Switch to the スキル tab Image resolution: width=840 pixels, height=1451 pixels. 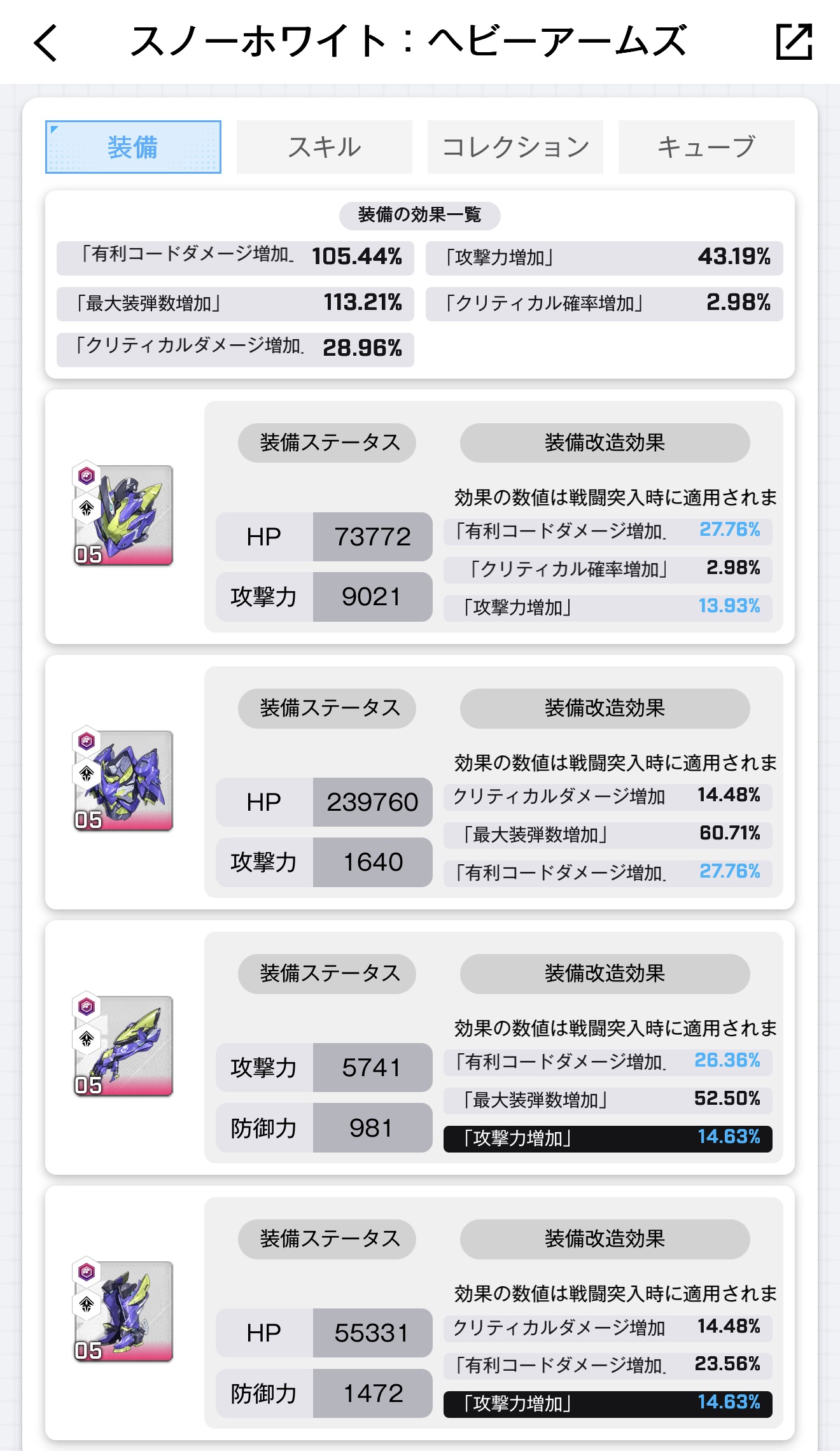[324, 147]
